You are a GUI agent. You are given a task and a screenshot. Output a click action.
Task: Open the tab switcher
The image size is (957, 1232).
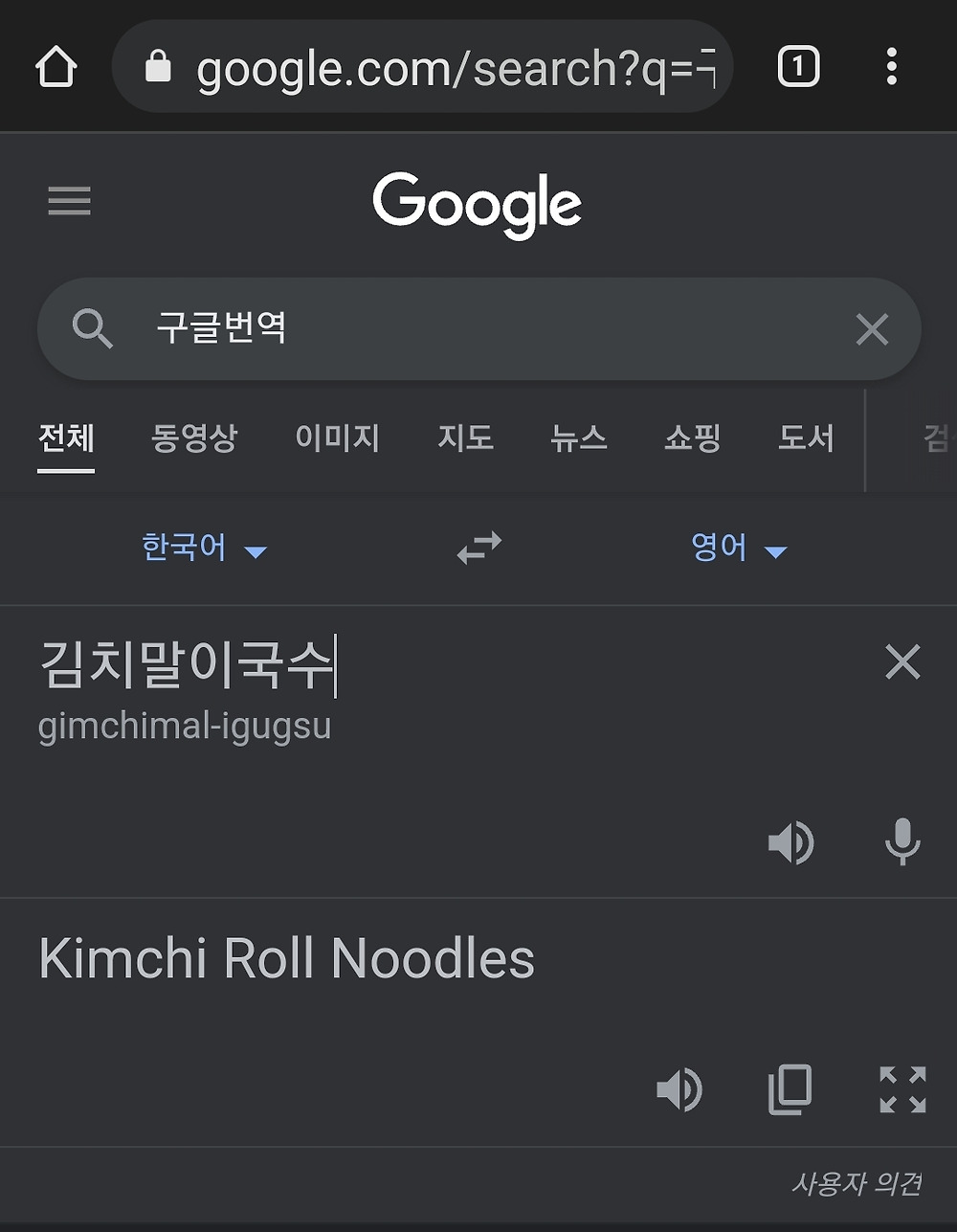(798, 67)
